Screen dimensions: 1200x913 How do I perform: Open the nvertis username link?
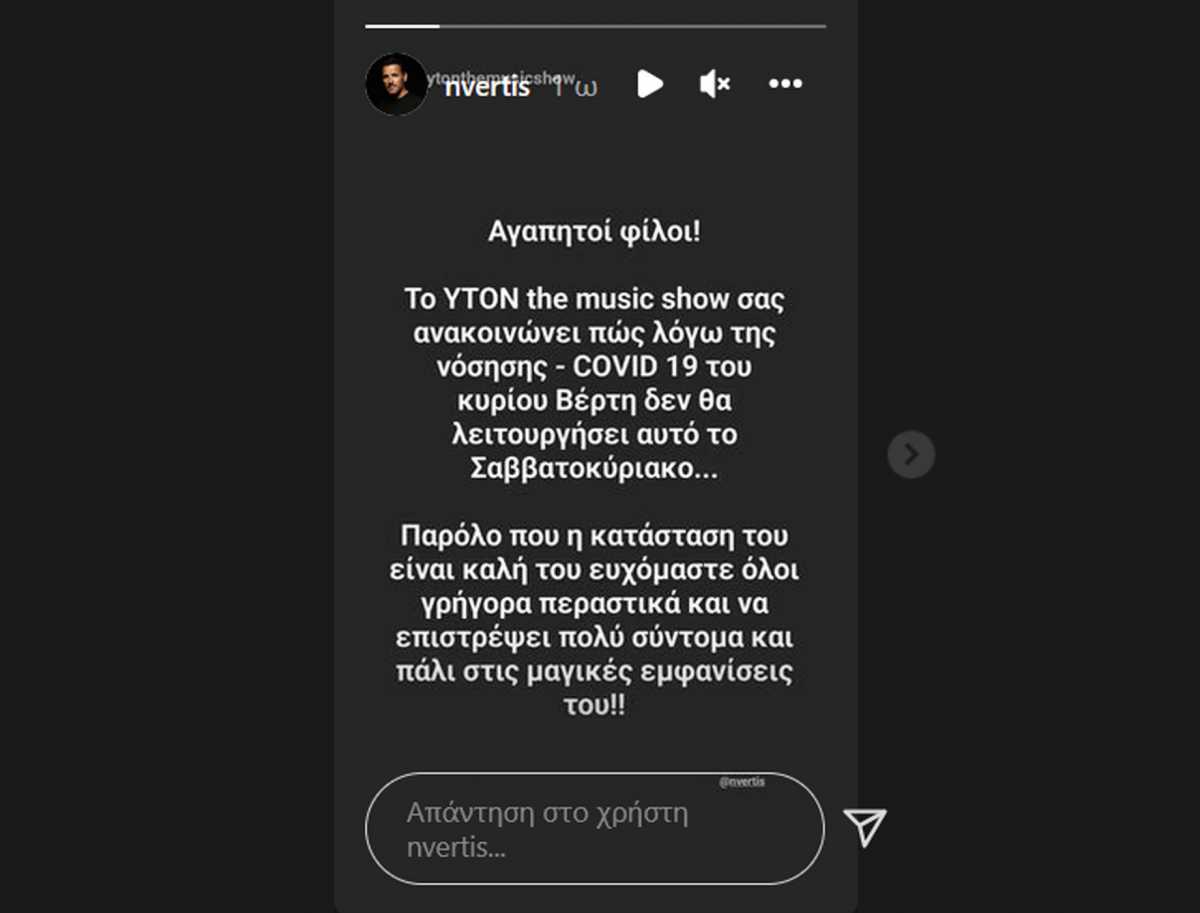[x=487, y=88]
